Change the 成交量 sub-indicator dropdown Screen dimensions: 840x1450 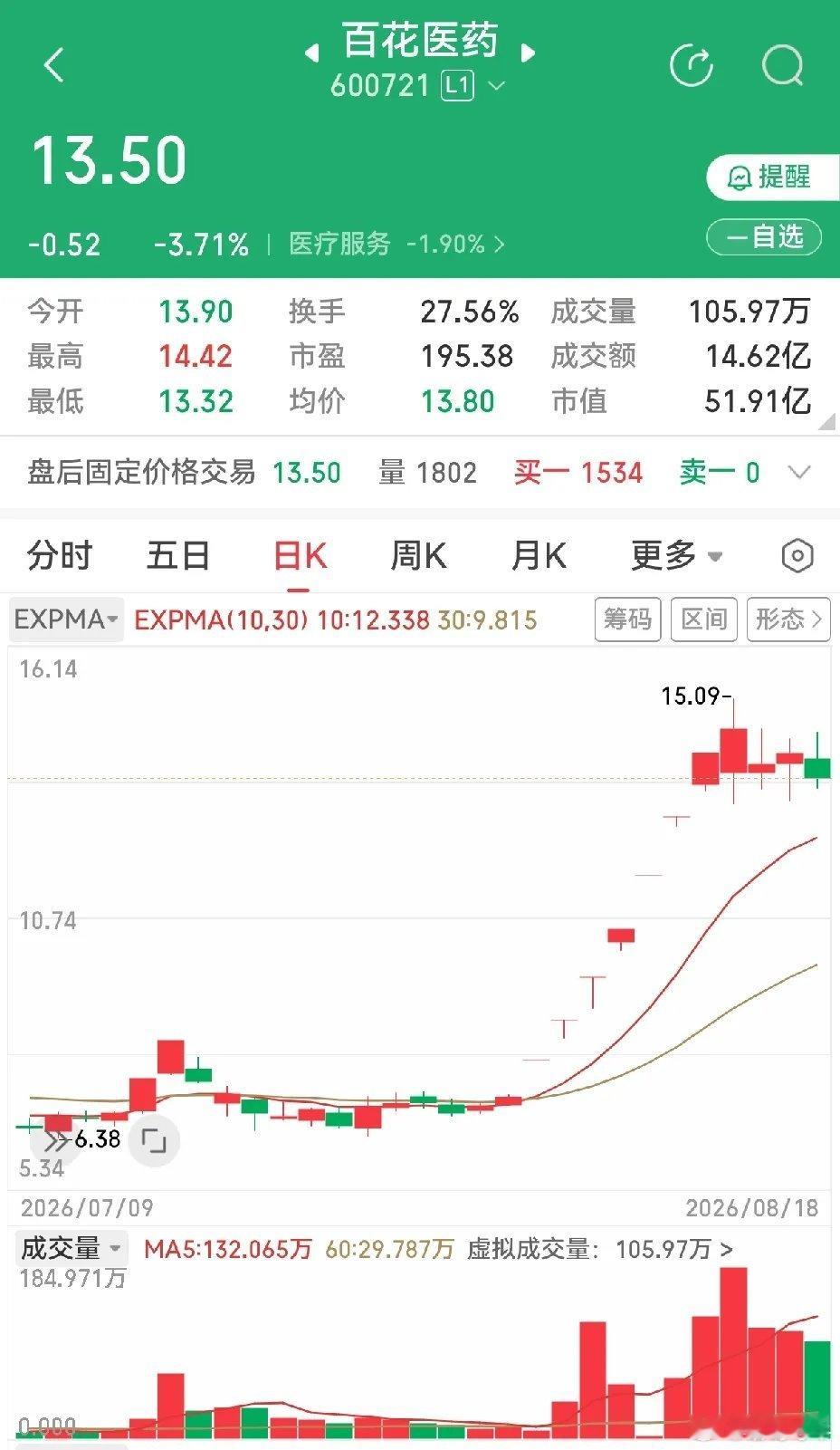pos(71,1248)
